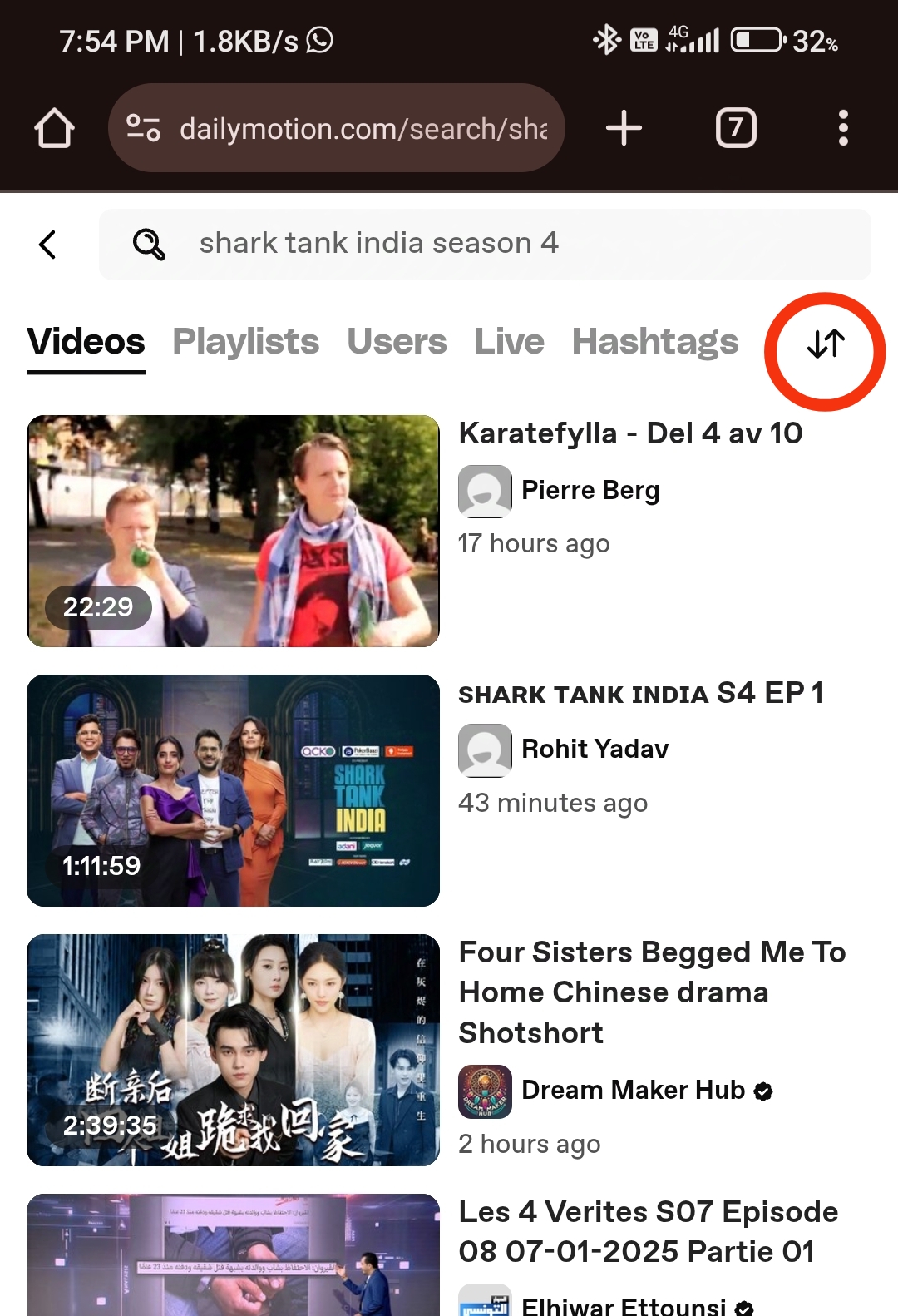Switch to the Live tab

coord(509,342)
